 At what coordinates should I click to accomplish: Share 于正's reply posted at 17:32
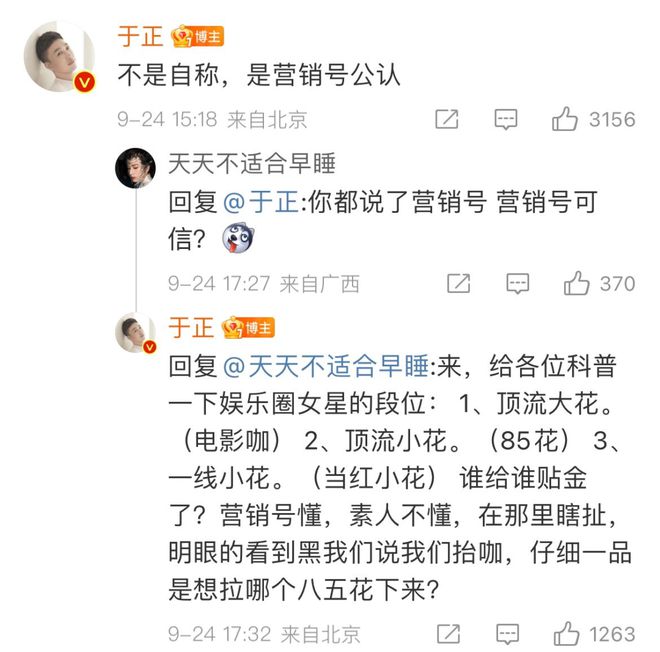pyautogui.click(x=447, y=633)
